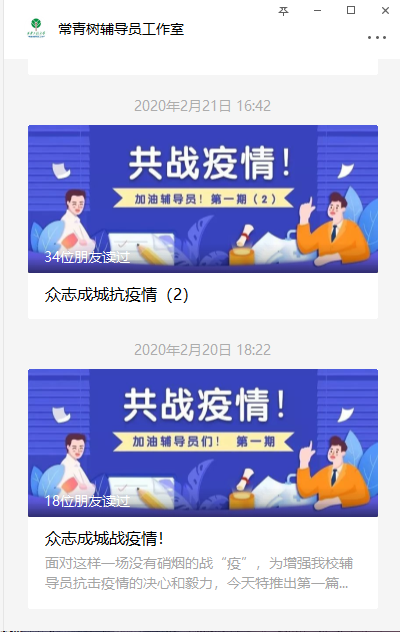Image resolution: width=400 pixels, height=632 pixels.
Task: Pin the window on top
Action: pos(283,11)
